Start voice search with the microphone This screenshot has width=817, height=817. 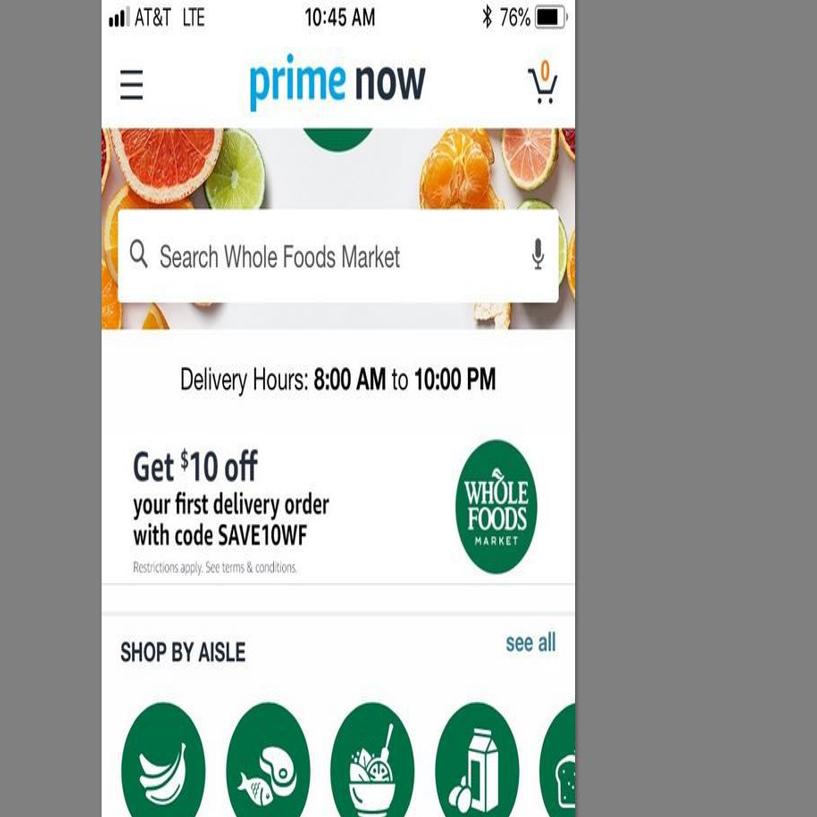click(537, 255)
